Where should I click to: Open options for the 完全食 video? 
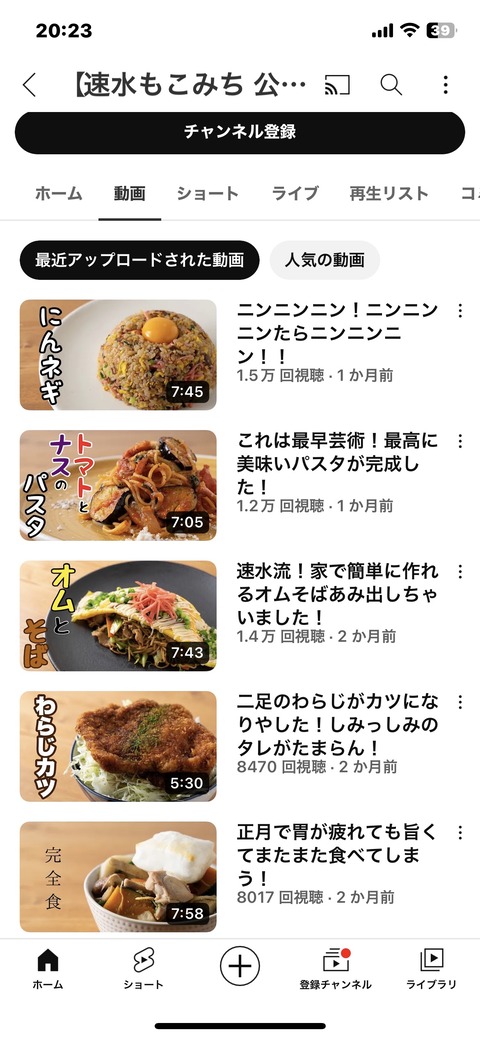point(459,832)
